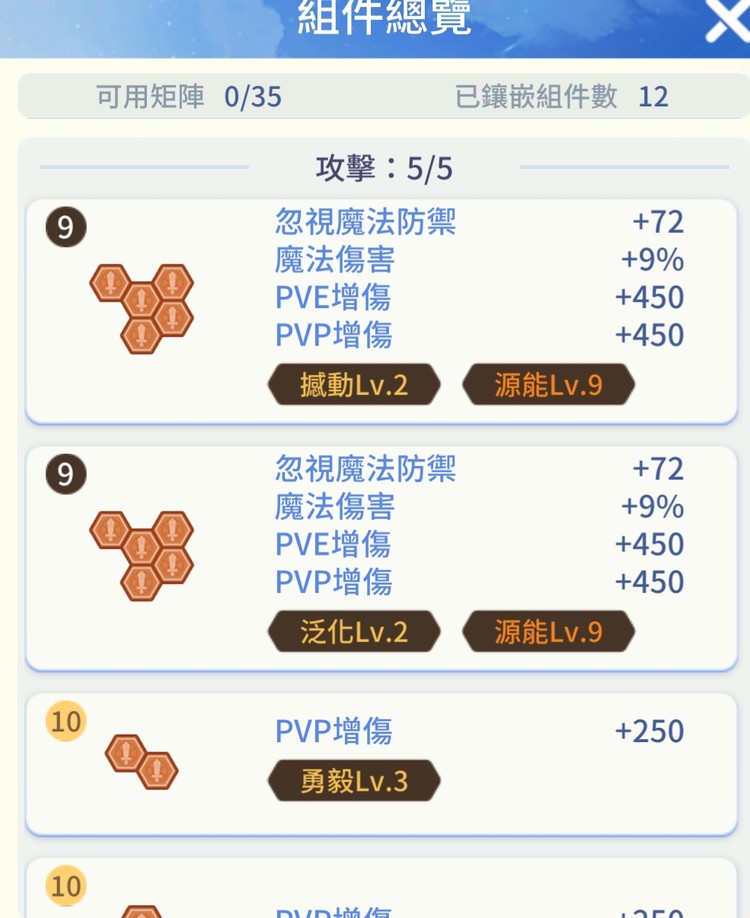The image size is (750, 918).
Task: Tap the 泛化Lv.2 attribute tag
Action: point(354,632)
